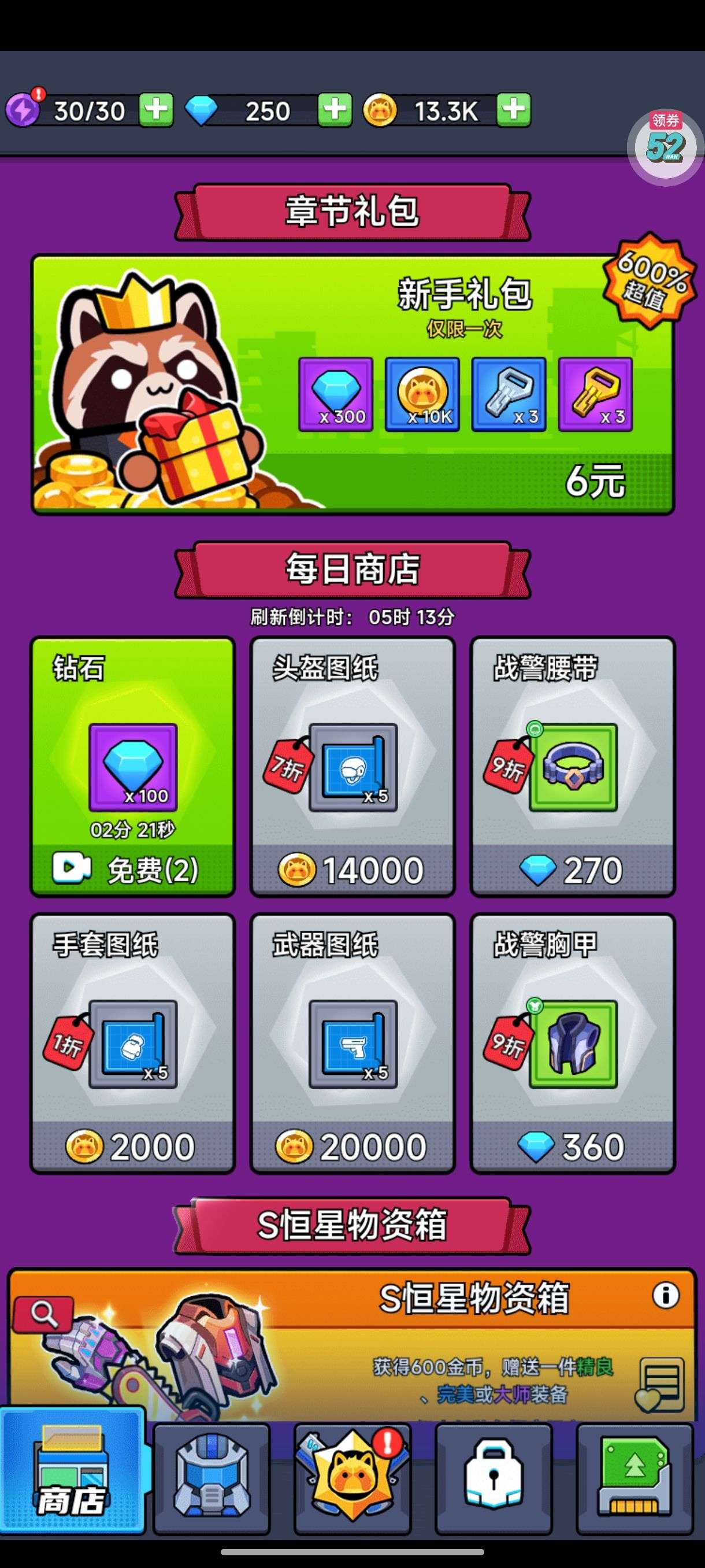Open the S恒星物资箱 info icon
This screenshot has width=705, height=1568.
(x=666, y=1295)
